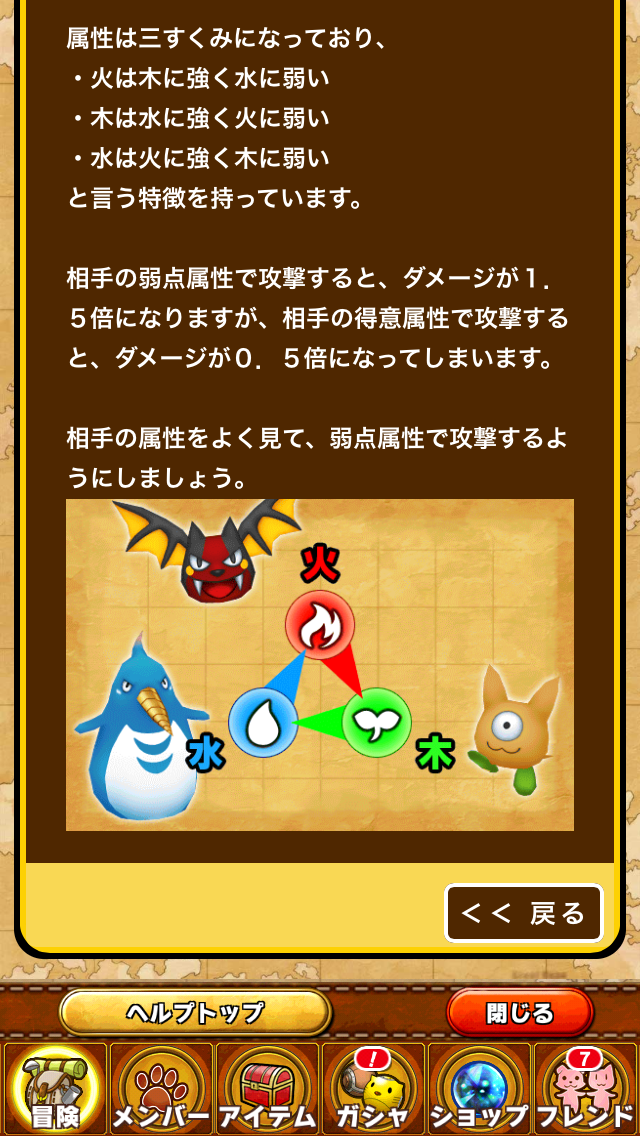View the フレンド tab
Image resolution: width=640 pixels, height=1136 pixels.
click(x=585, y=1089)
